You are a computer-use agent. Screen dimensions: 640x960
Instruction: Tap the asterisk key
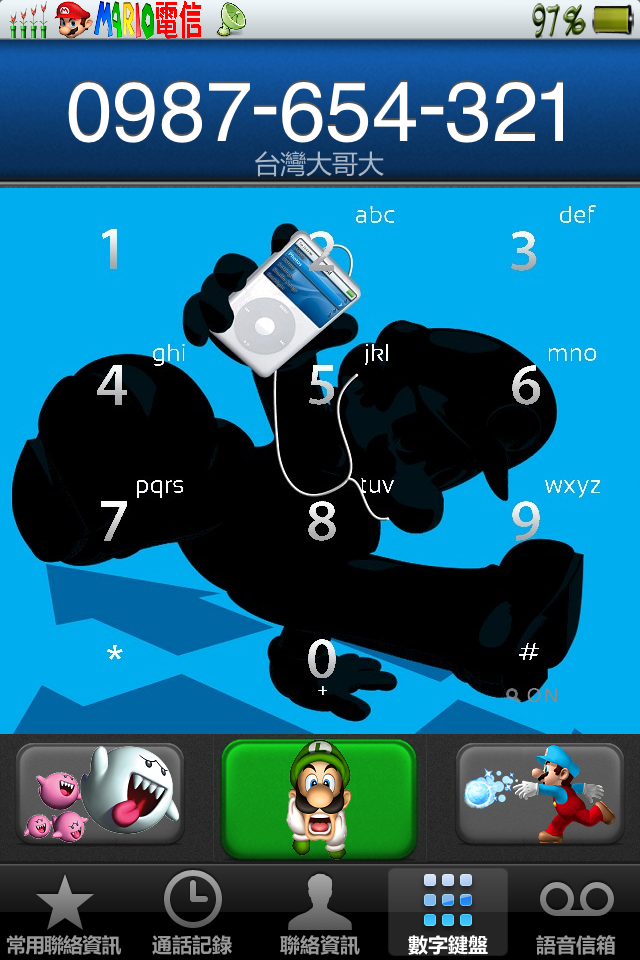114,655
